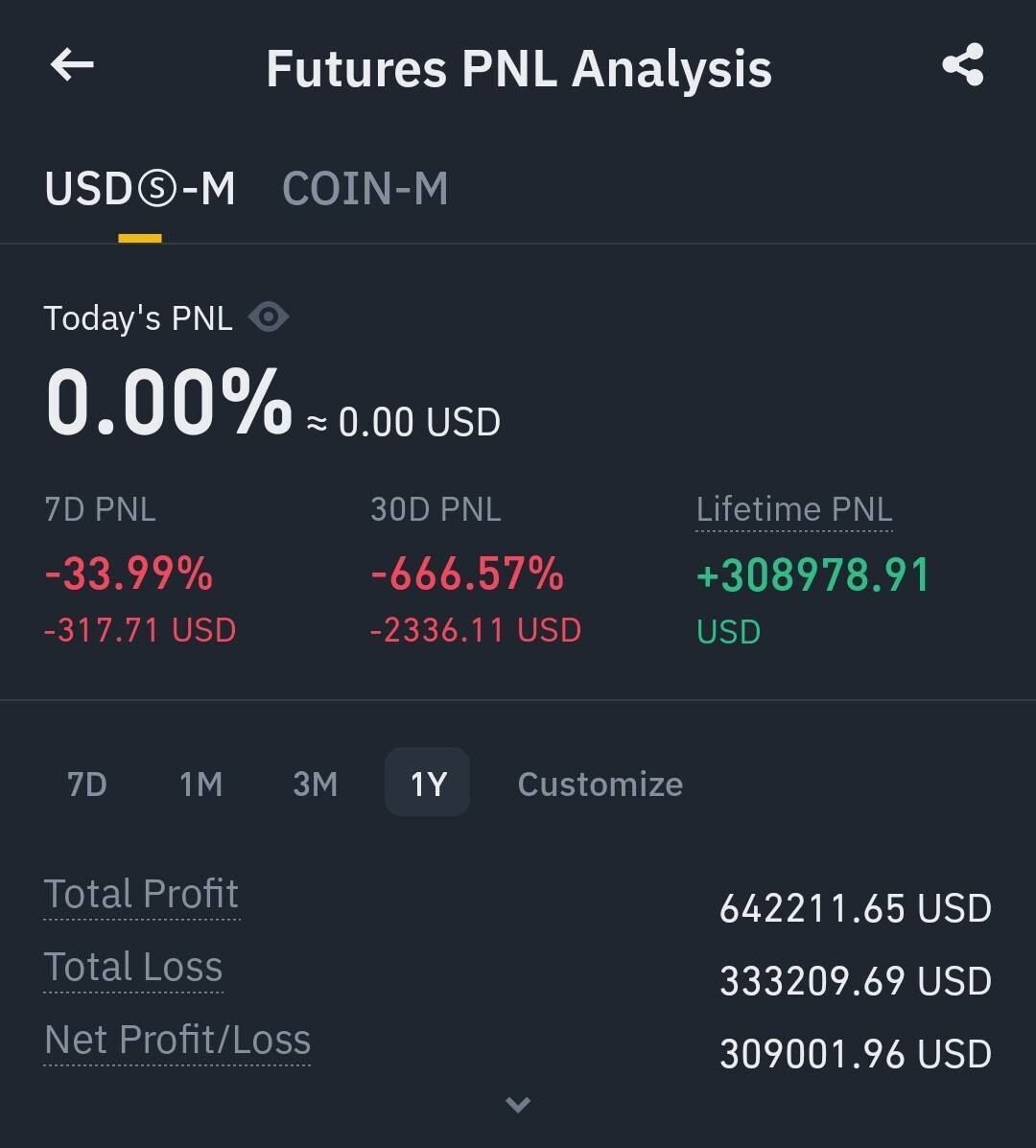
Task: Show the Net Profit/Loss definition
Action: click(x=177, y=1040)
